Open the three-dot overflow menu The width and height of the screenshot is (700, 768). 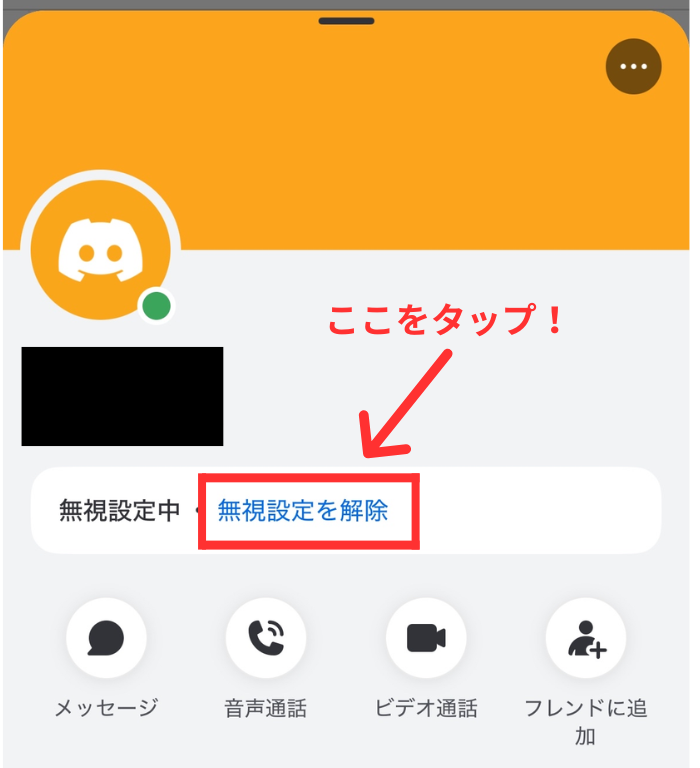633,67
